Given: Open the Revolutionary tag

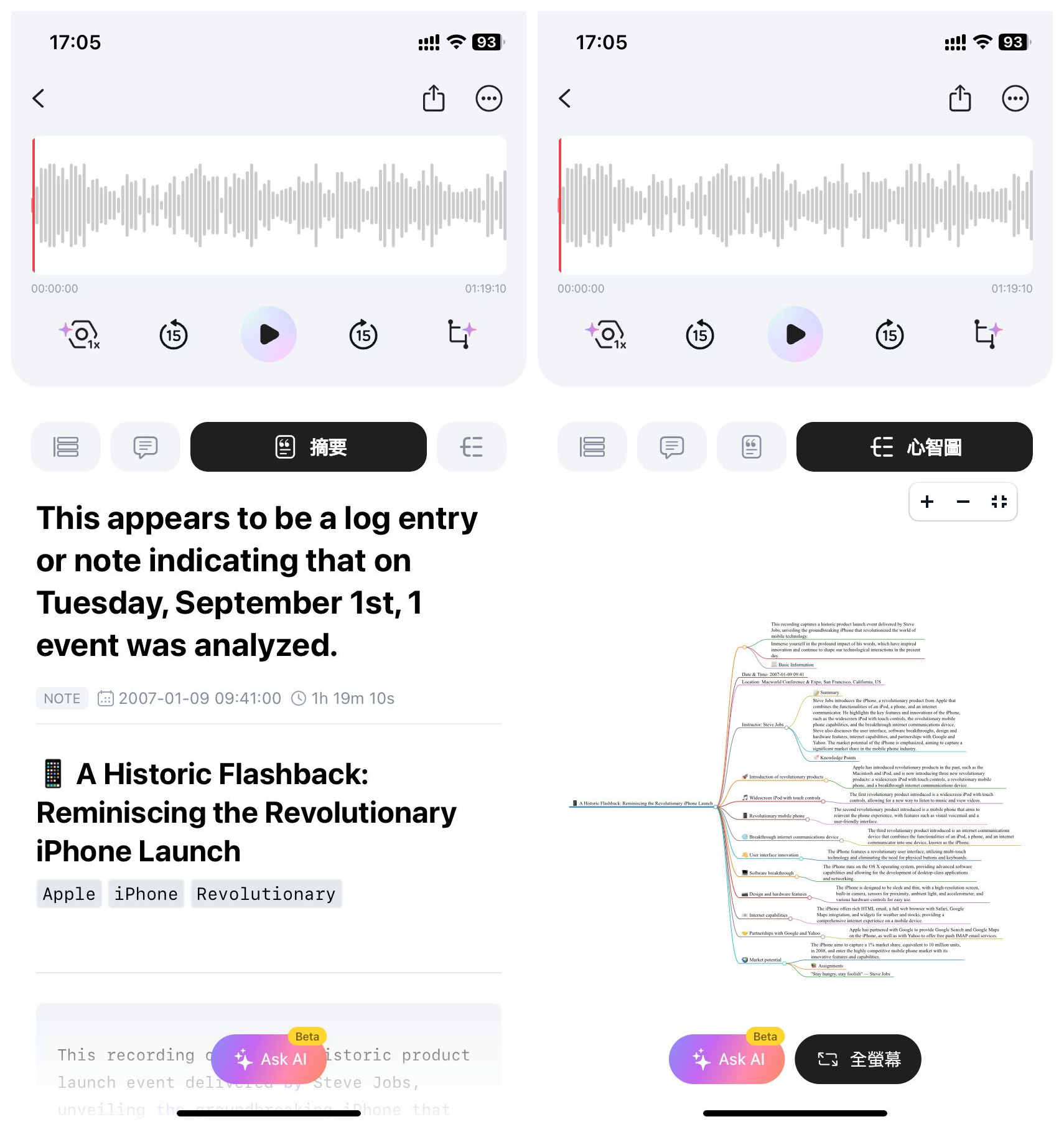Looking at the screenshot, I should (266, 894).
